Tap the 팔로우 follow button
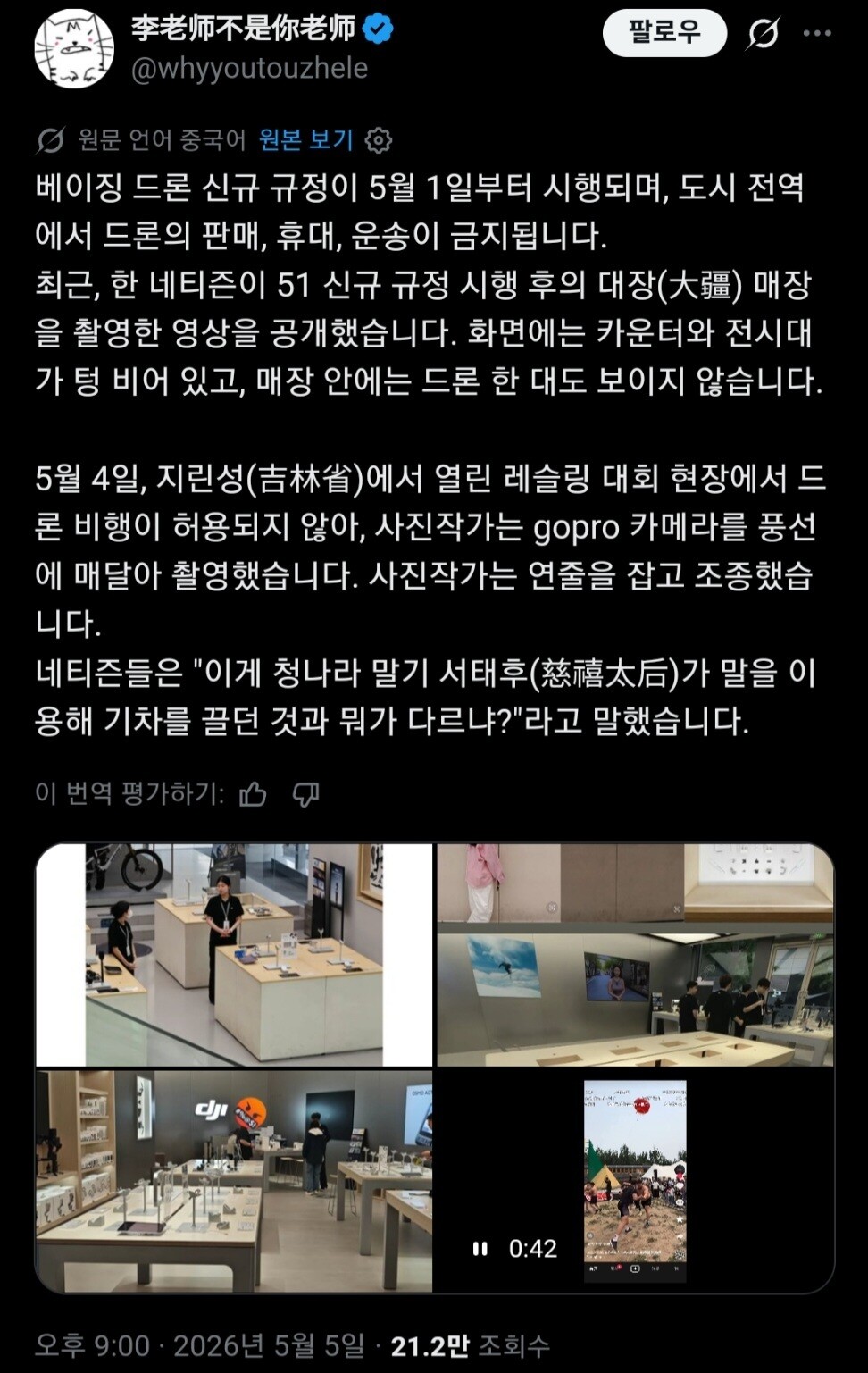The width and height of the screenshot is (868, 1373). tap(664, 33)
